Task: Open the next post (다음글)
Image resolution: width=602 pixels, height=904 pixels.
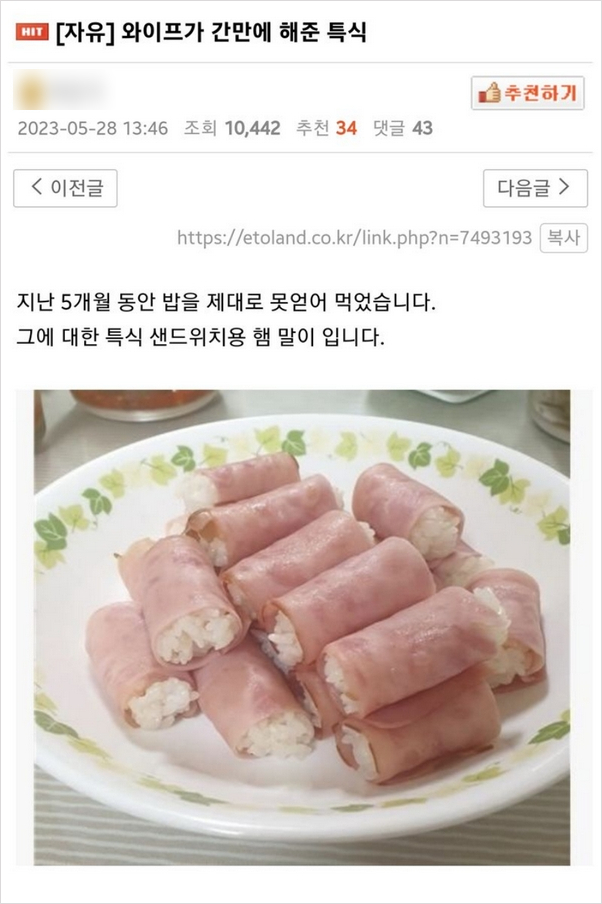Action: click(535, 187)
